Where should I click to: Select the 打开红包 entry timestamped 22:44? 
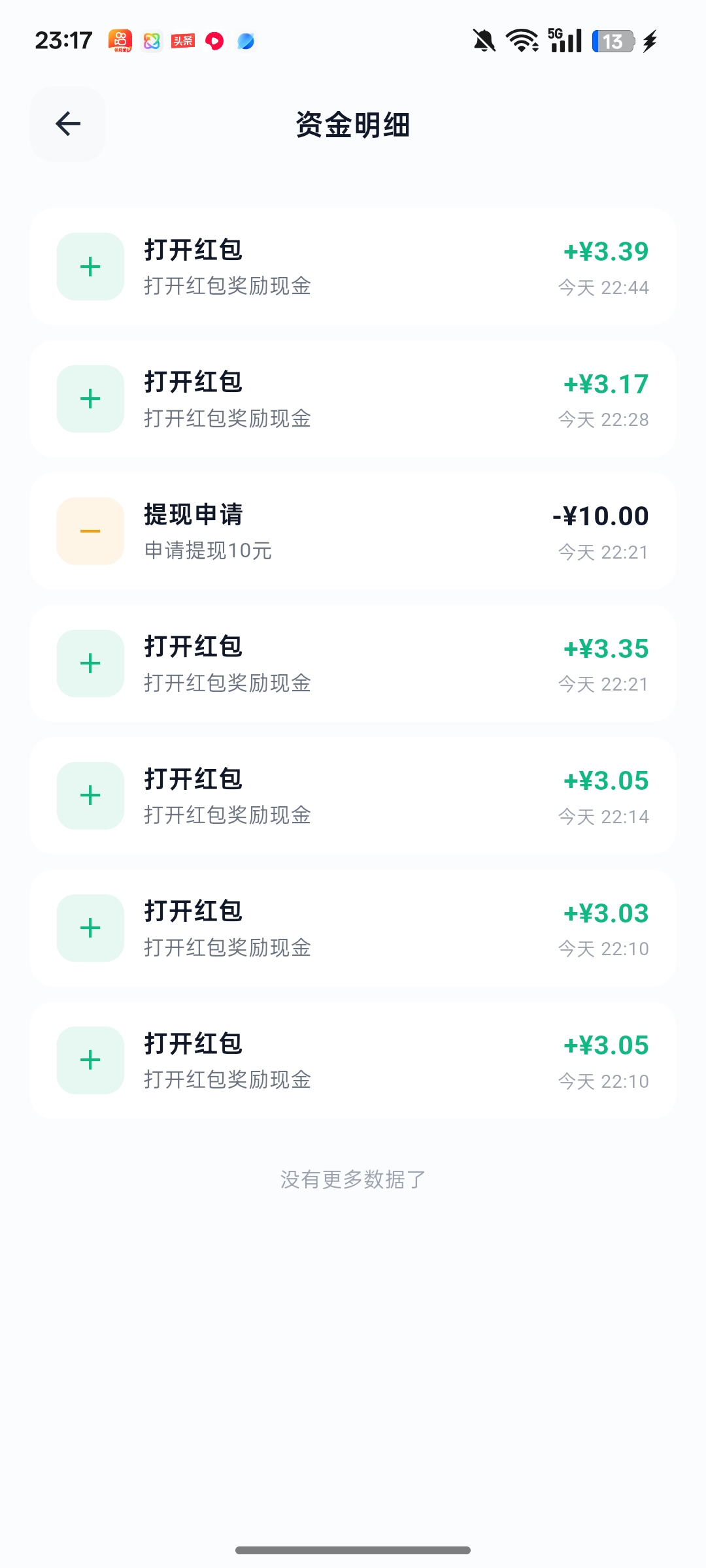pyautogui.click(x=353, y=267)
